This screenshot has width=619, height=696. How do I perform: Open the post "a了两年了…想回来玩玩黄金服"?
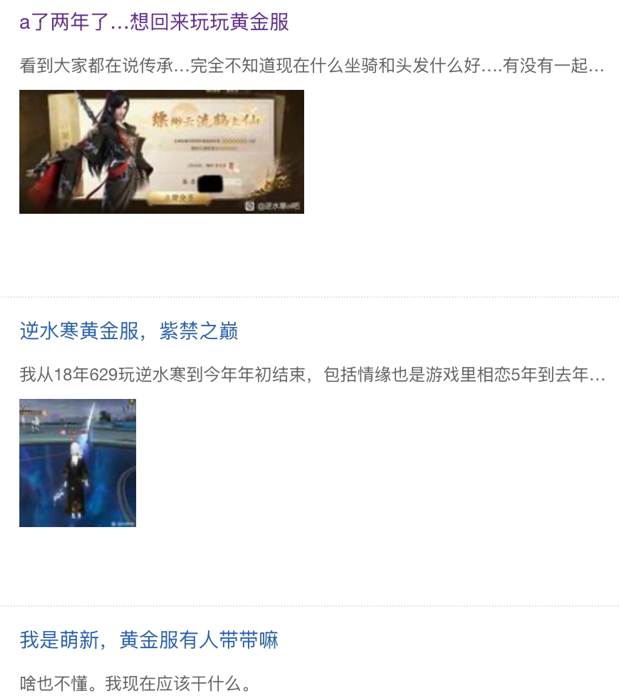[x=154, y=22]
